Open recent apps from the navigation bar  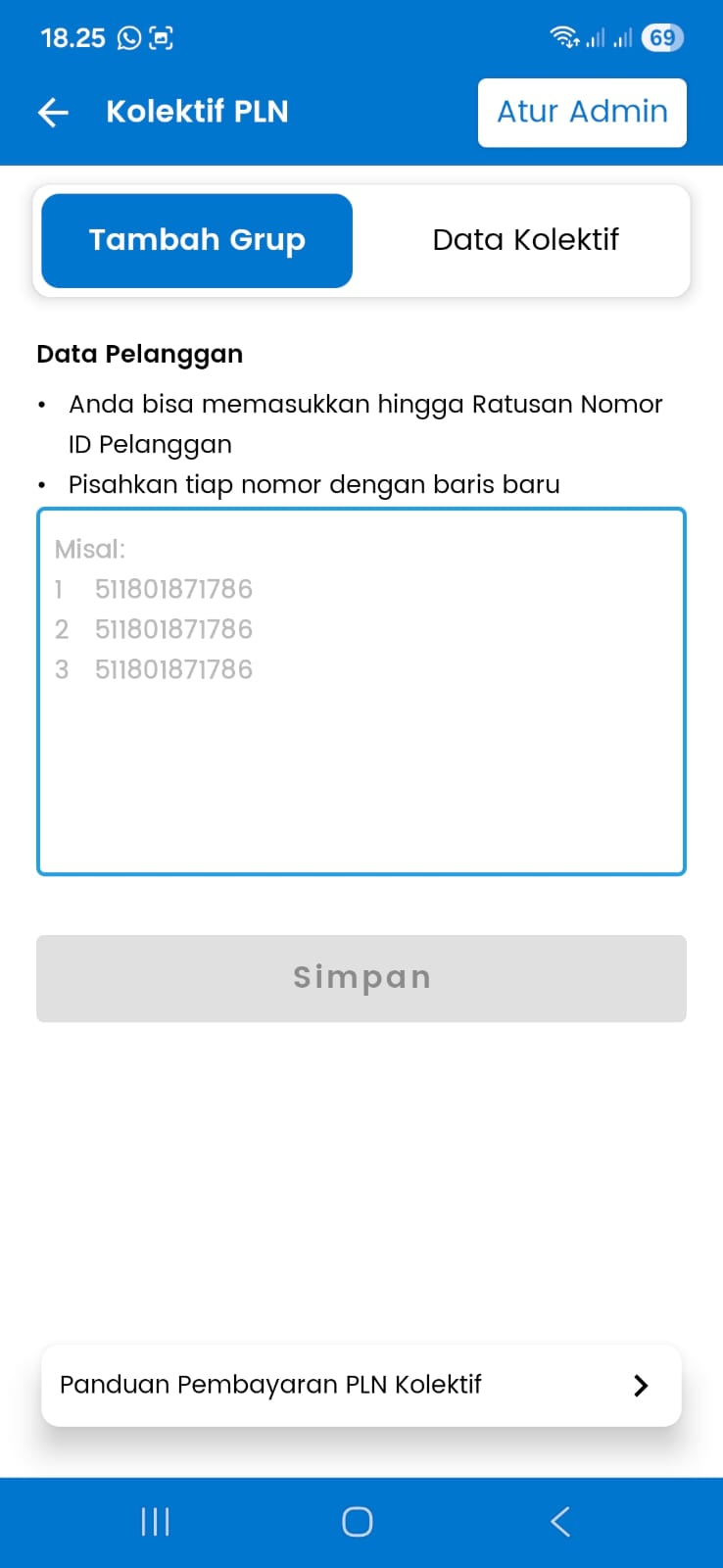point(154,1521)
